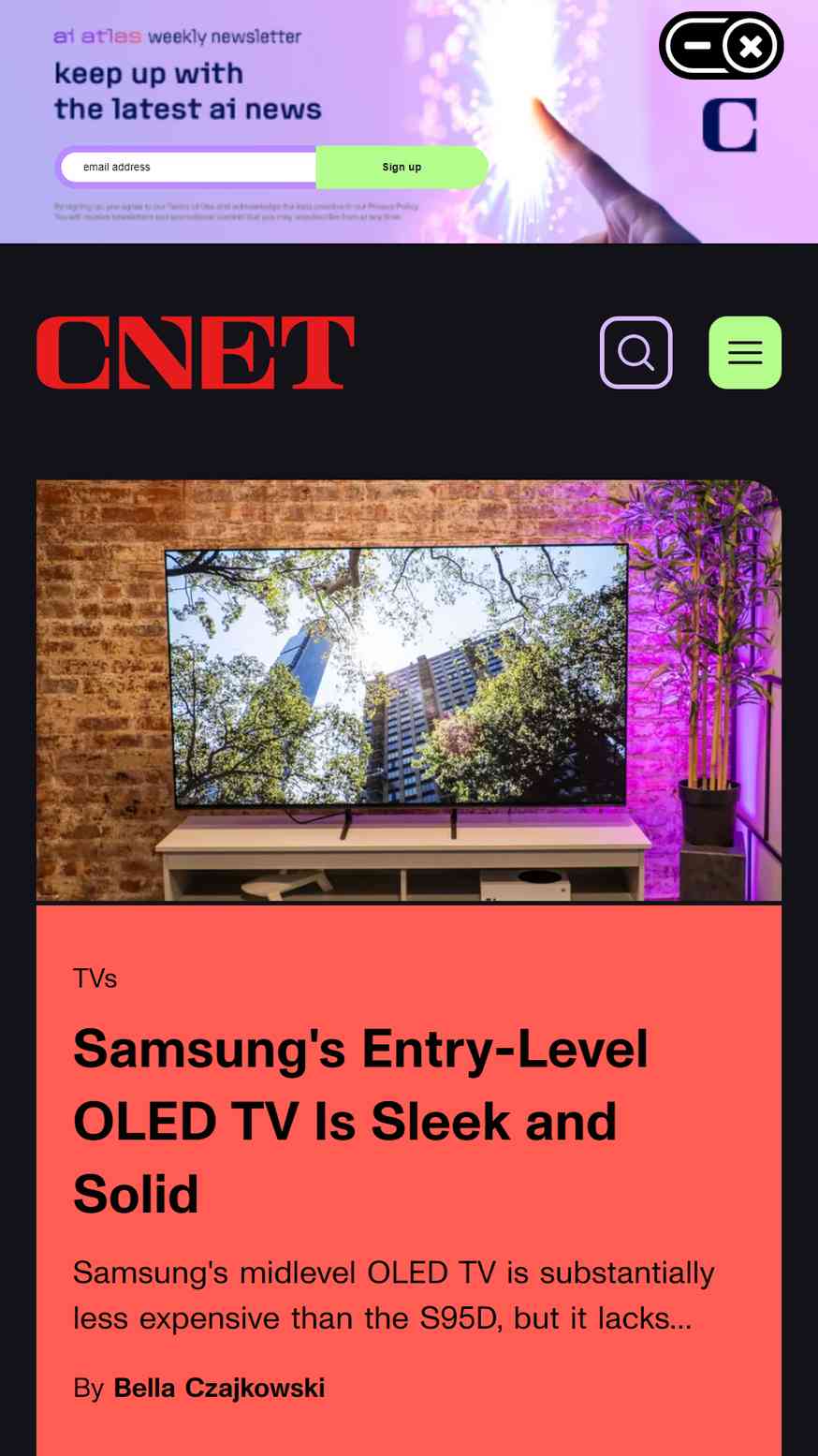Close the newsletter banner
Viewport: 818px width, 1456px height.
tap(750, 45)
